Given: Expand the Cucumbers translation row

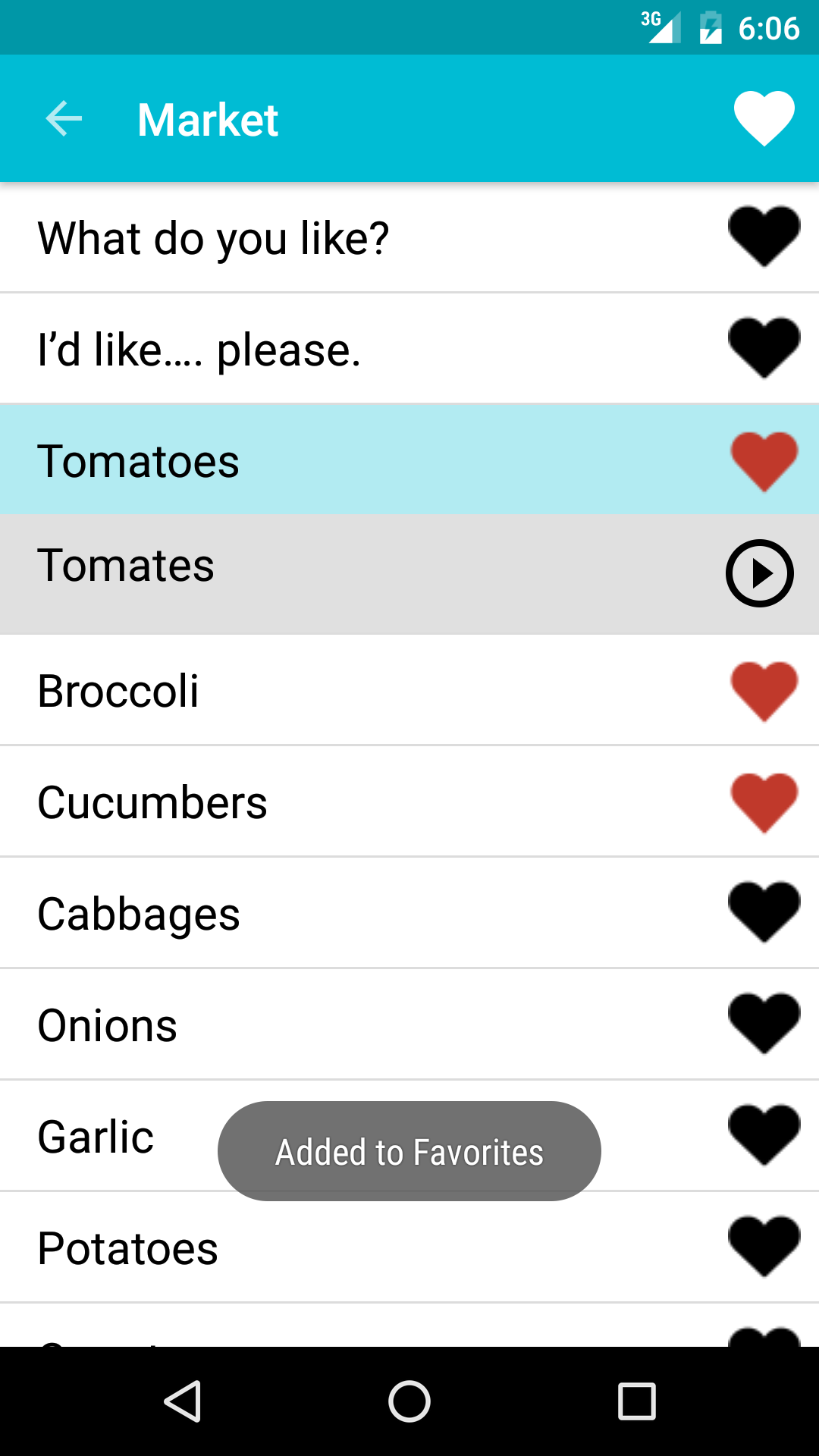Looking at the screenshot, I should click(x=341, y=802).
